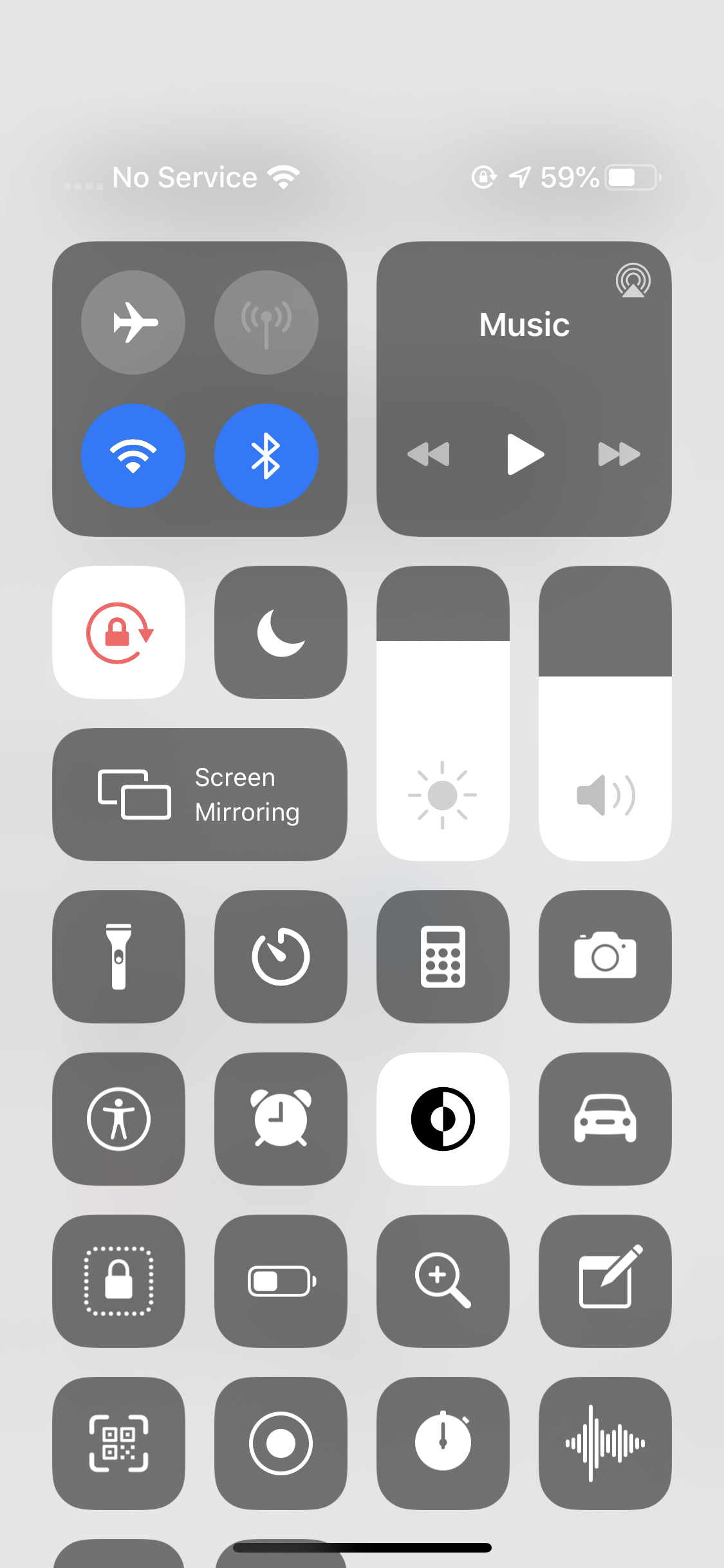724x1568 pixels.
Task: Open the Timer
Action: tap(281, 957)
